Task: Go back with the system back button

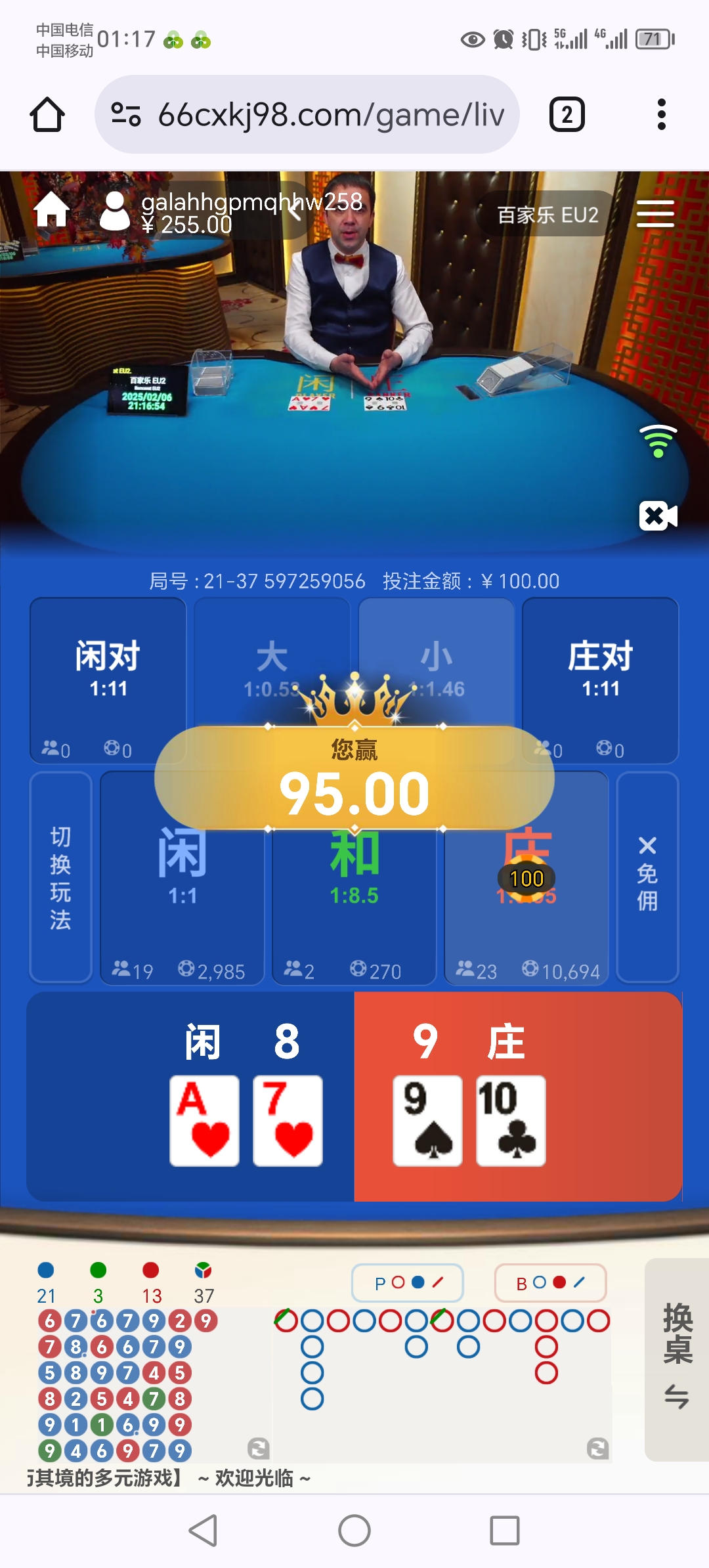Action: (x=203, y=1531)
